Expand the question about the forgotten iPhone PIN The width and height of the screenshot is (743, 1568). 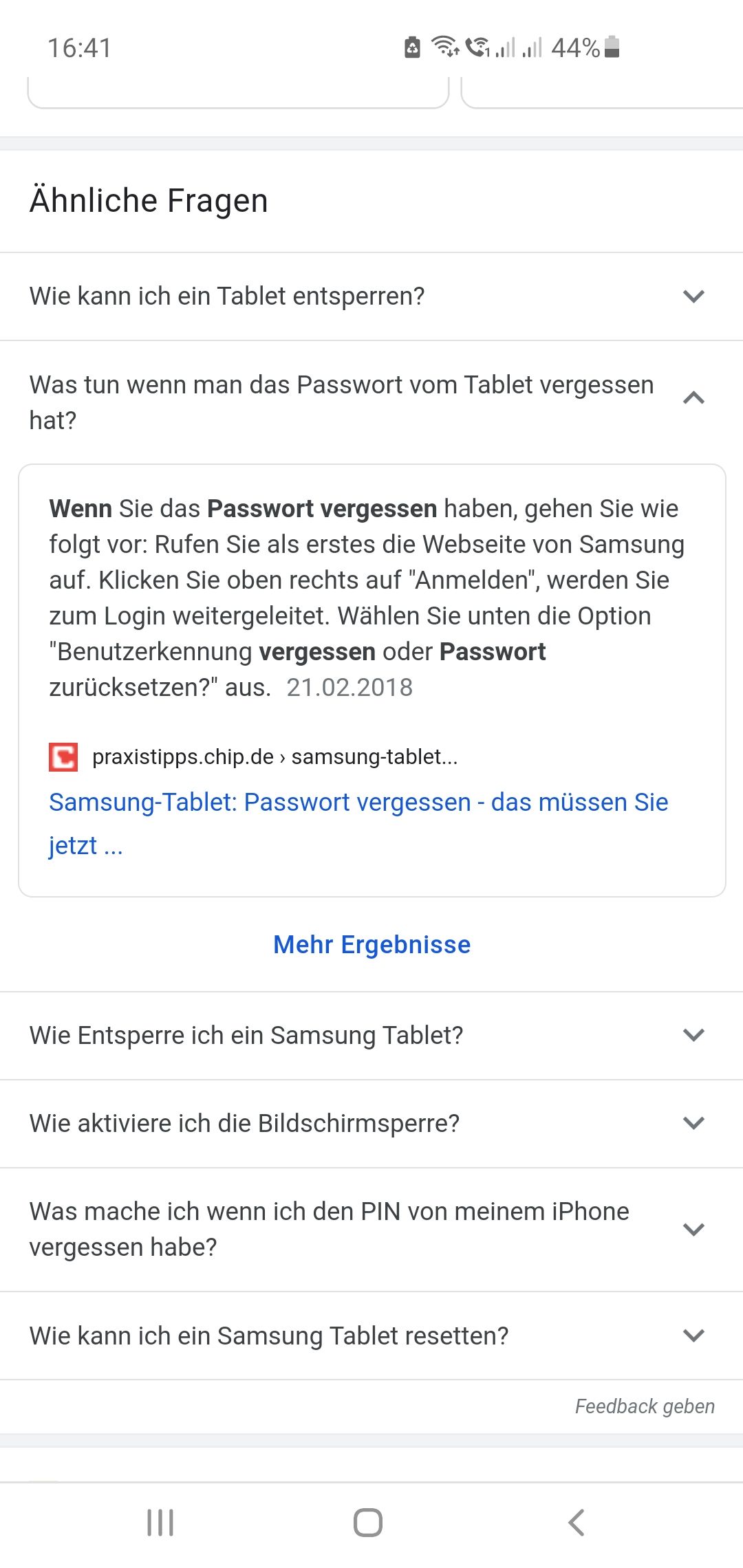(371, 1230)
